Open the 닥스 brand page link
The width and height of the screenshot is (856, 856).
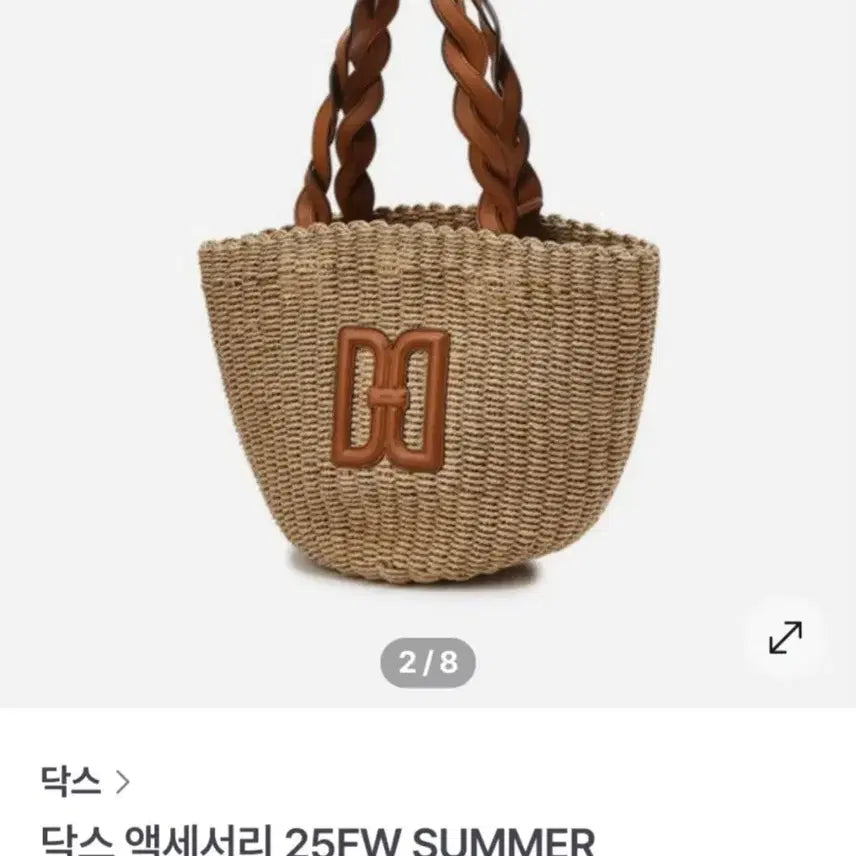tap(85, 781)
